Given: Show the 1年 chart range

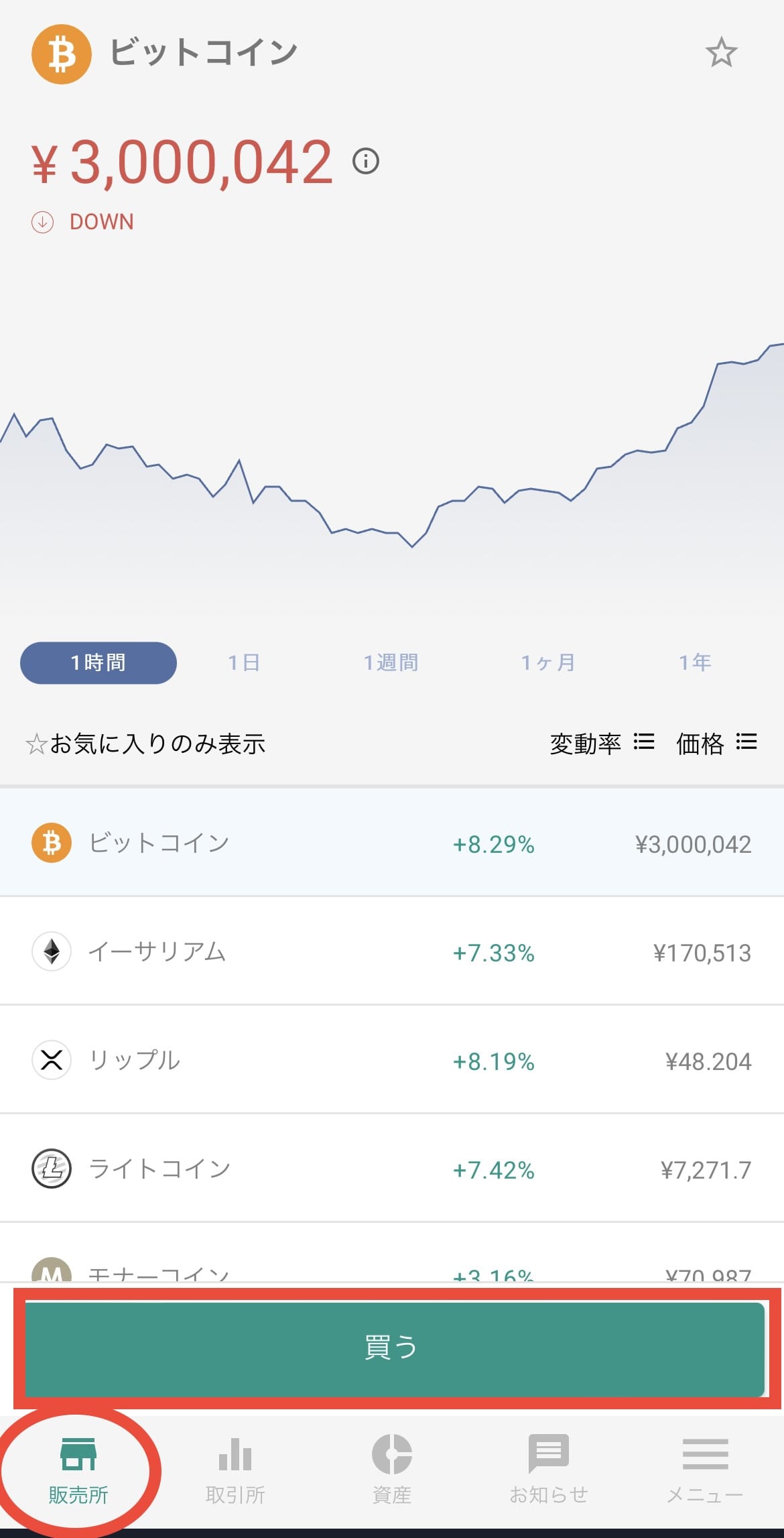Looking at the screenshot, I should [x=695, y=662].
